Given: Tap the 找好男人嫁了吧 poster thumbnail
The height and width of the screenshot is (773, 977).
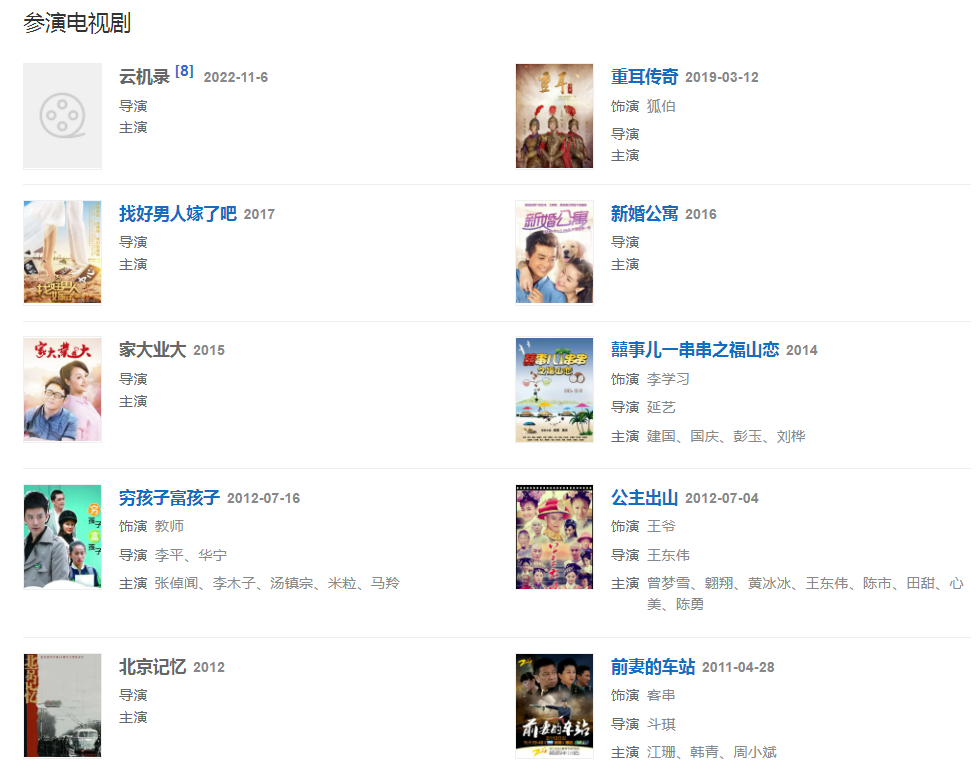Looking at the screenshot, I should pos(62,252).
